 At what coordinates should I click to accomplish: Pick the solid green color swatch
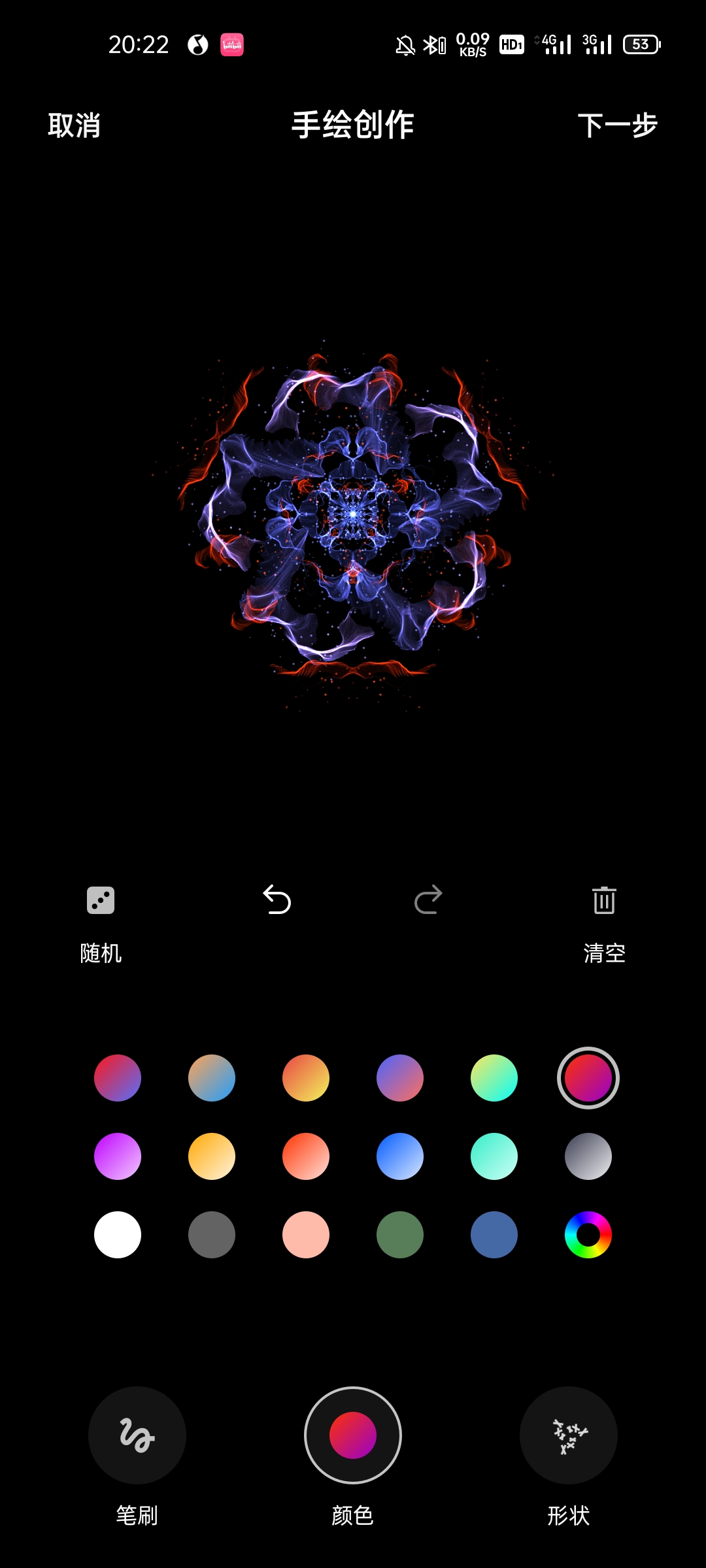pyautogui.click(x=400, y=1235)
